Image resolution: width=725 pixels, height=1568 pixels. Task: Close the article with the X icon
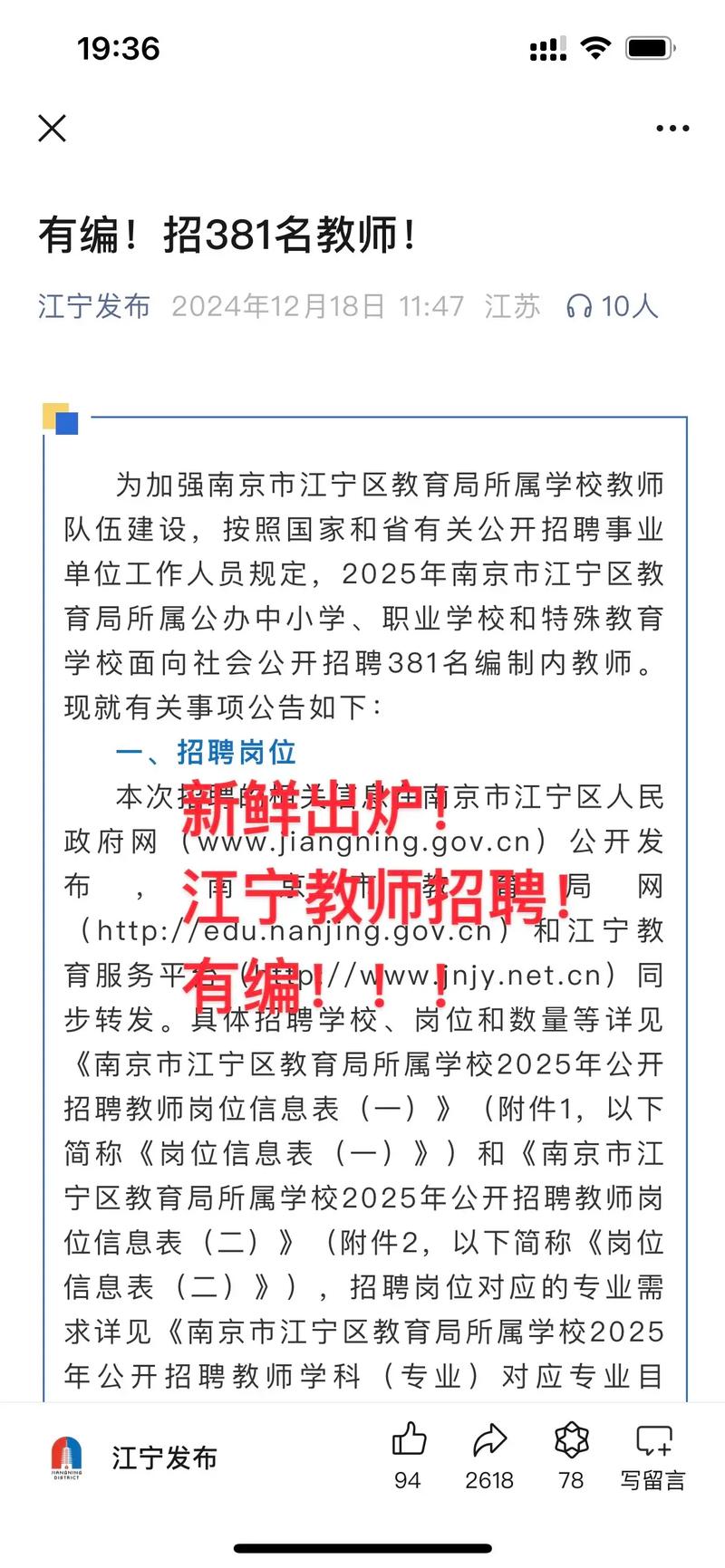(52, 129)
